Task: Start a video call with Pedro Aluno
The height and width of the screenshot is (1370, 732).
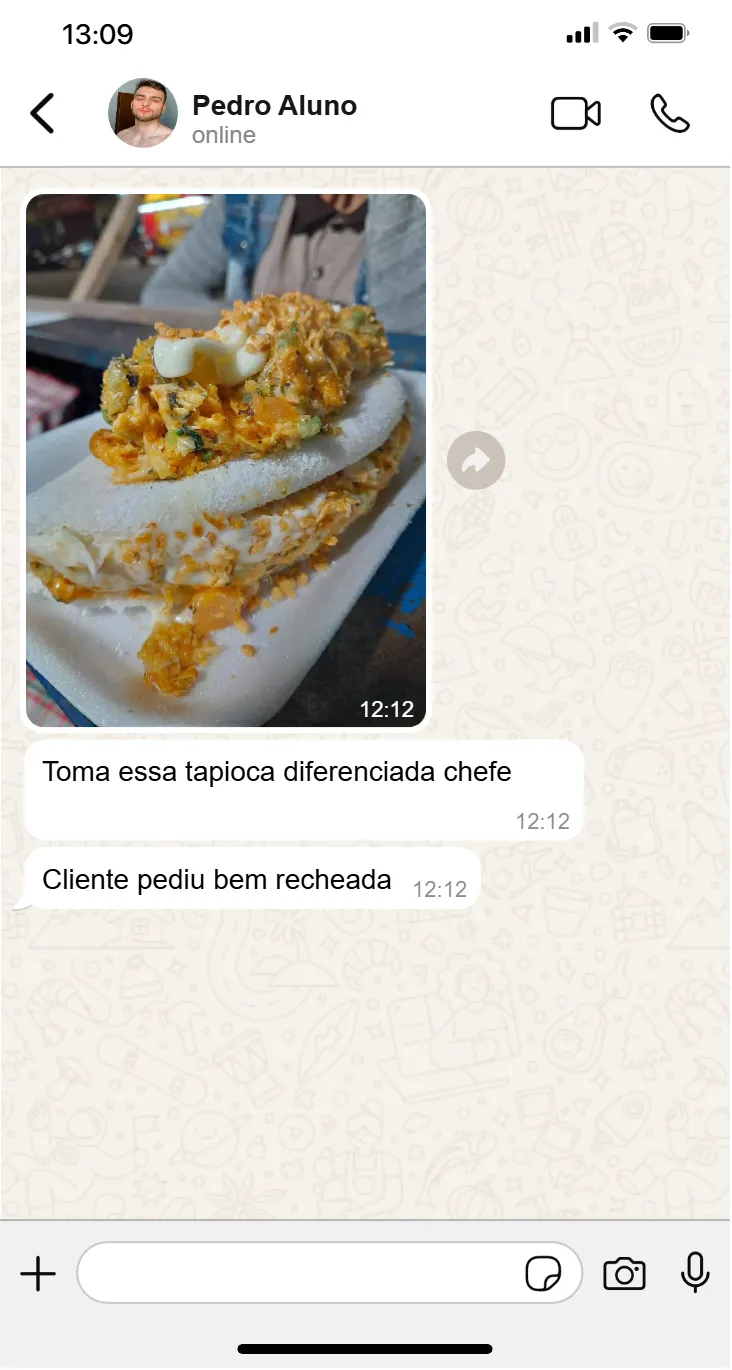Action: 576,114
